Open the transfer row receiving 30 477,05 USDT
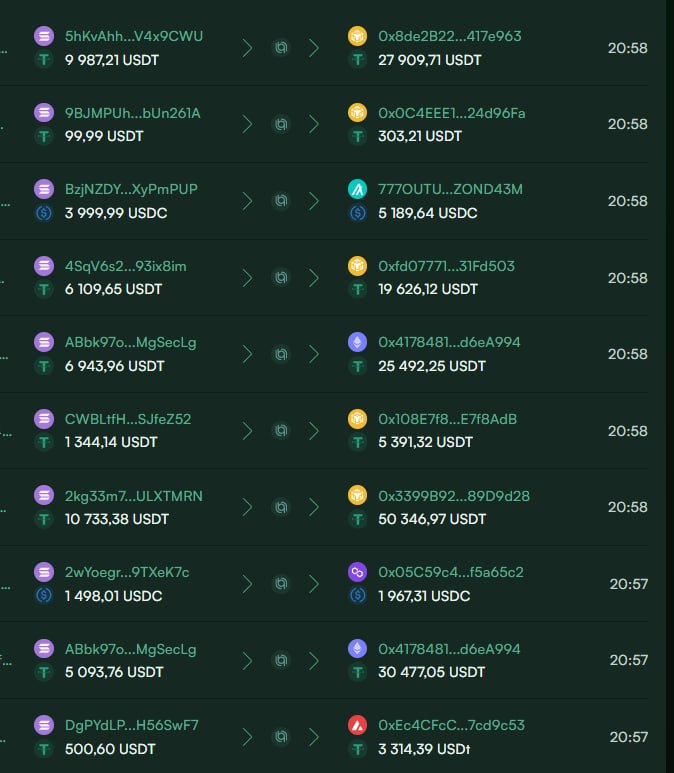Screen dimensions: 674x773 tap(324, 660)
